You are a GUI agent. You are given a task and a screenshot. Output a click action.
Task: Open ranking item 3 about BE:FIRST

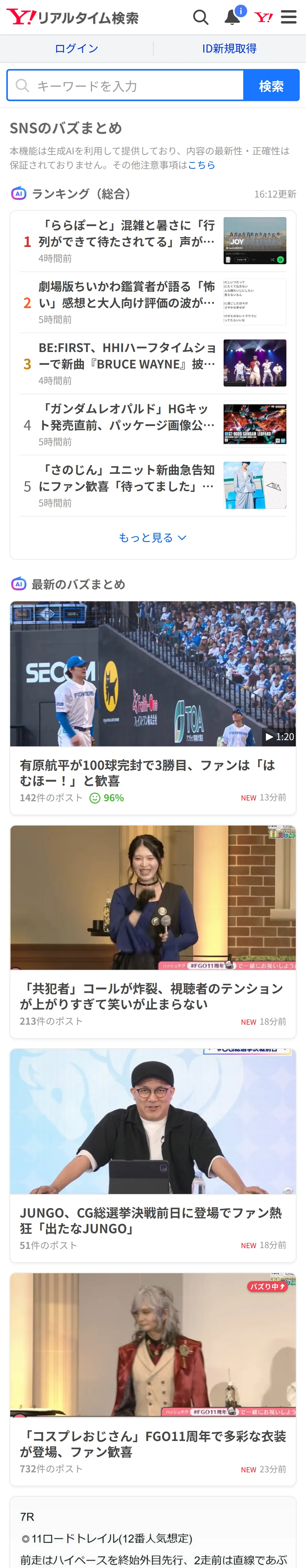[x=153, y=364]
